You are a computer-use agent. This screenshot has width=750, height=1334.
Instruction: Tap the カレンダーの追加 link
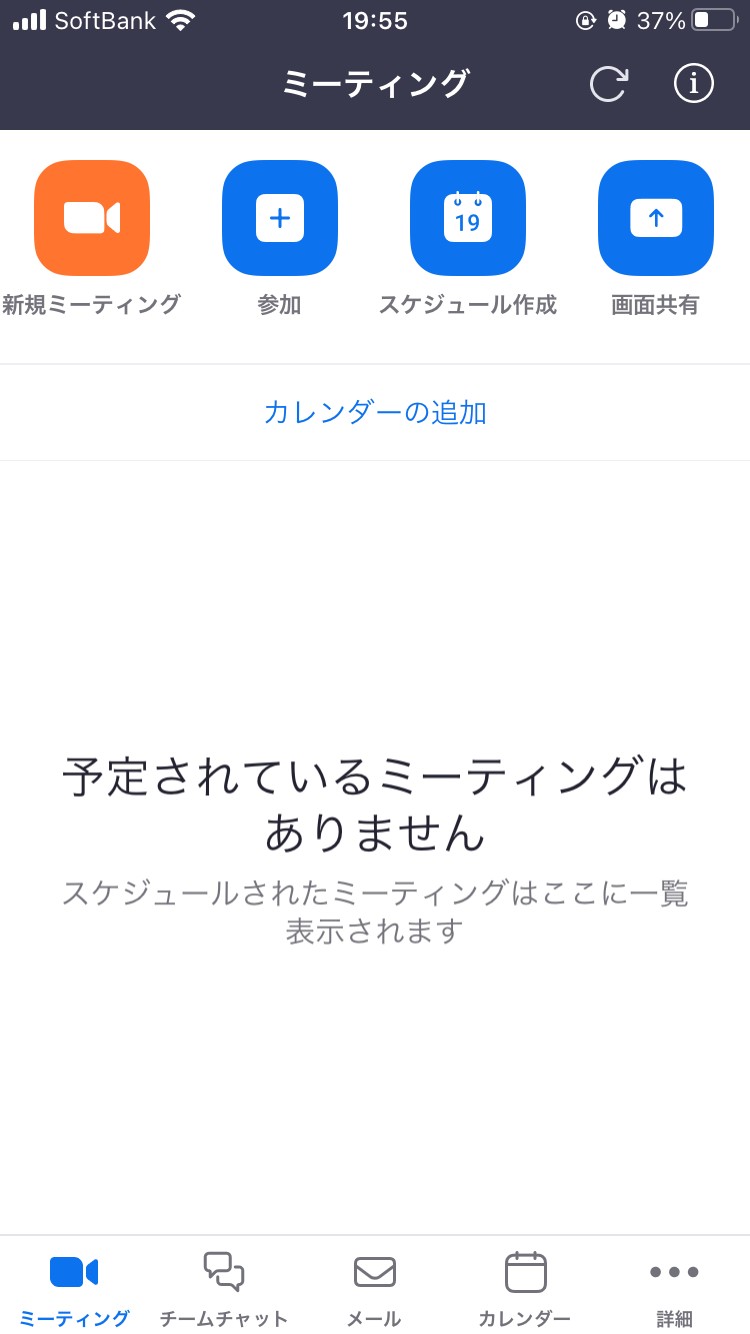click(x=375, y=412)
